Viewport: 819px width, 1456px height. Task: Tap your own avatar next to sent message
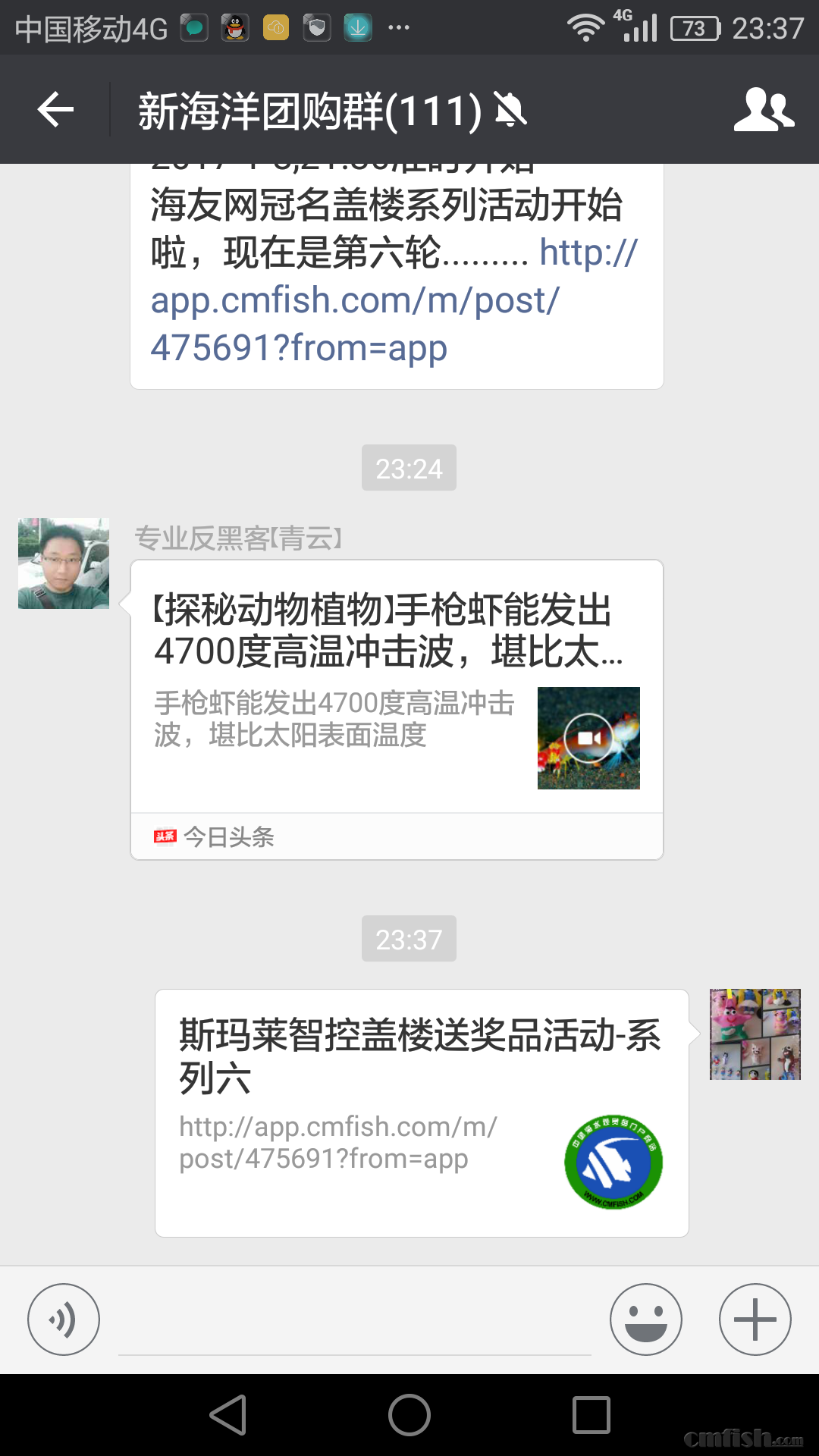754,1033
